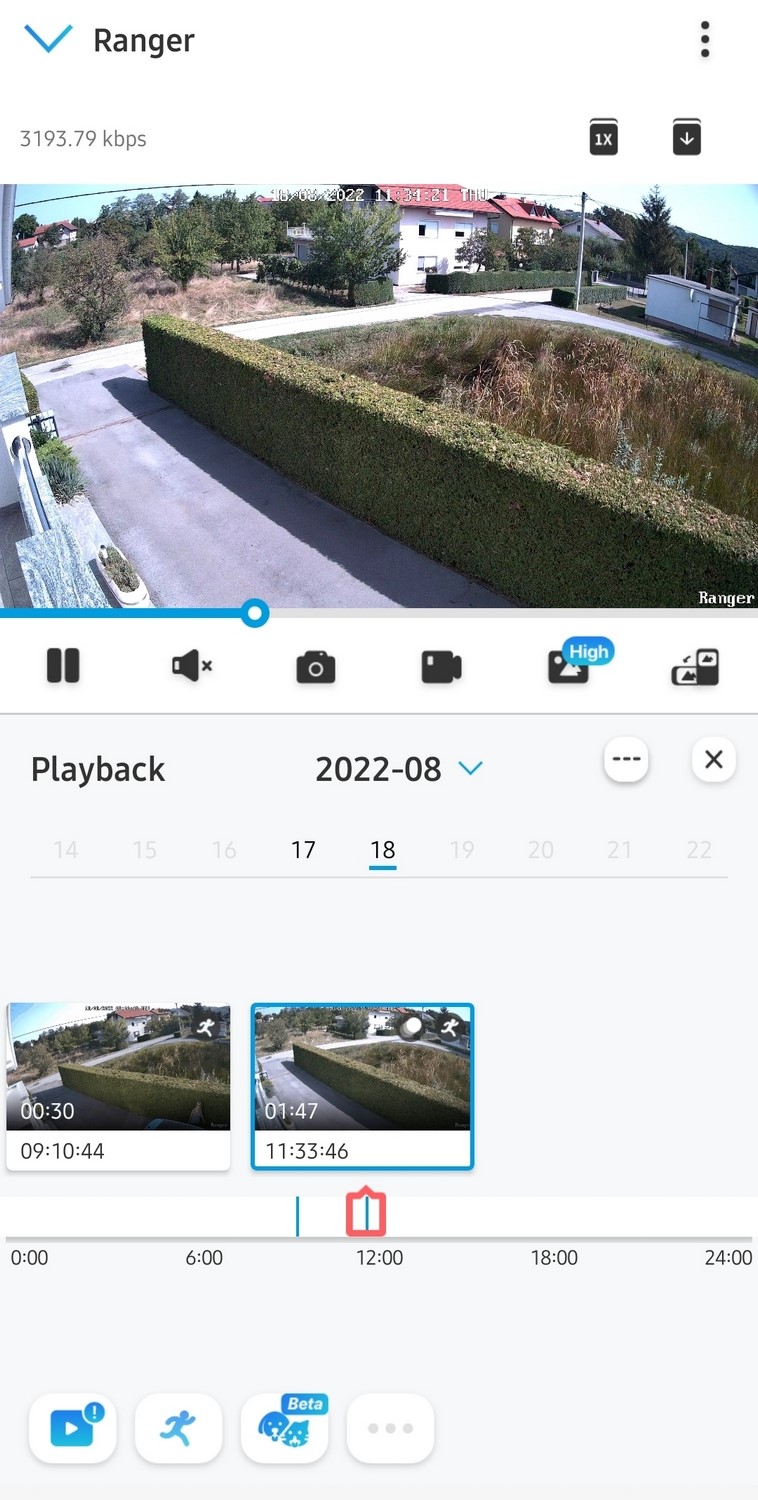The height and width of the screenshot is (1500, 758).
Task: Play the 09:10:44 recorded clip
Action: click(x=118, y=1087)
